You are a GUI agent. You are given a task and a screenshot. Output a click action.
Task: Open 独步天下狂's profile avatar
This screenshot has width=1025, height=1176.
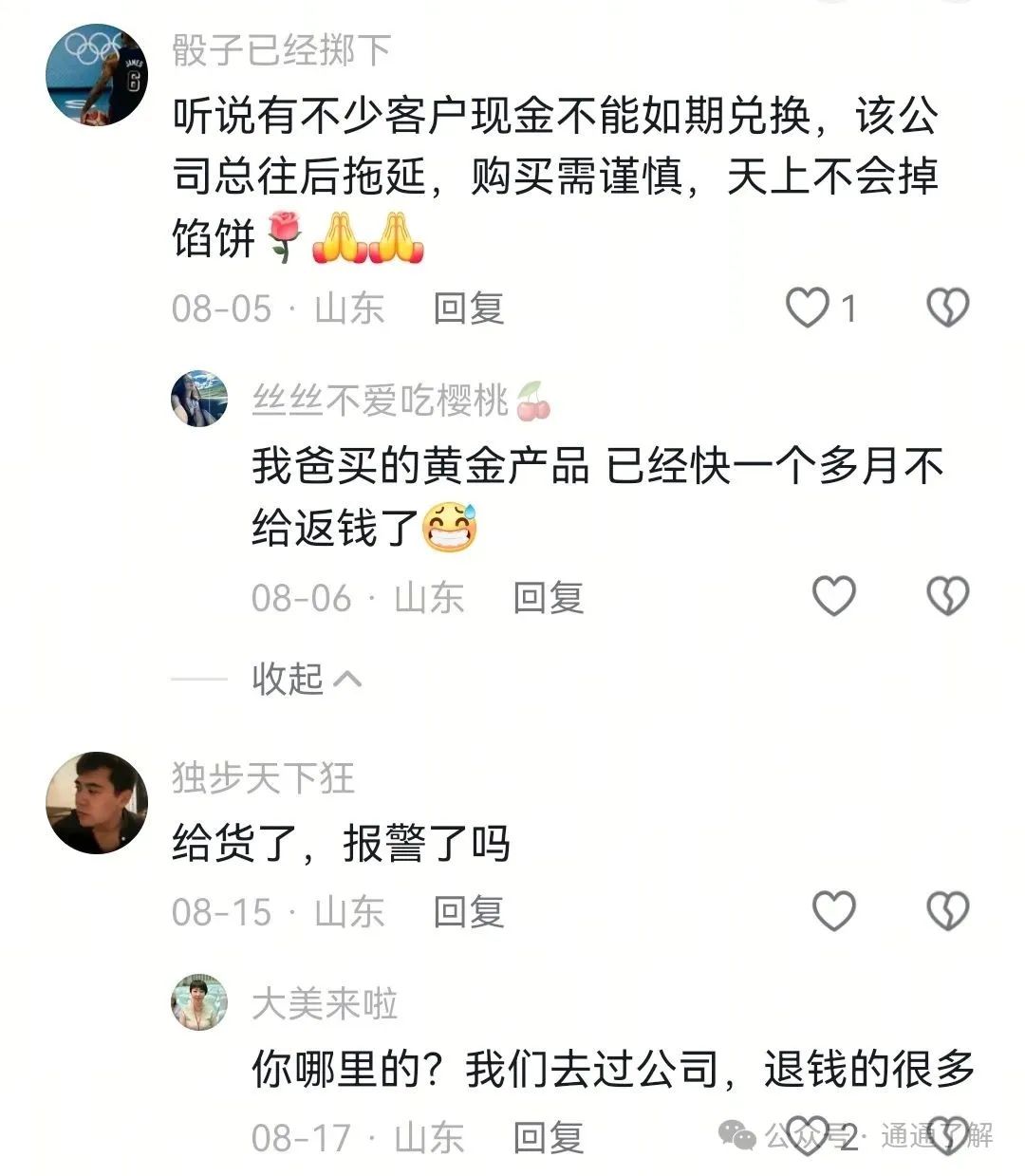tap(97, 803)
